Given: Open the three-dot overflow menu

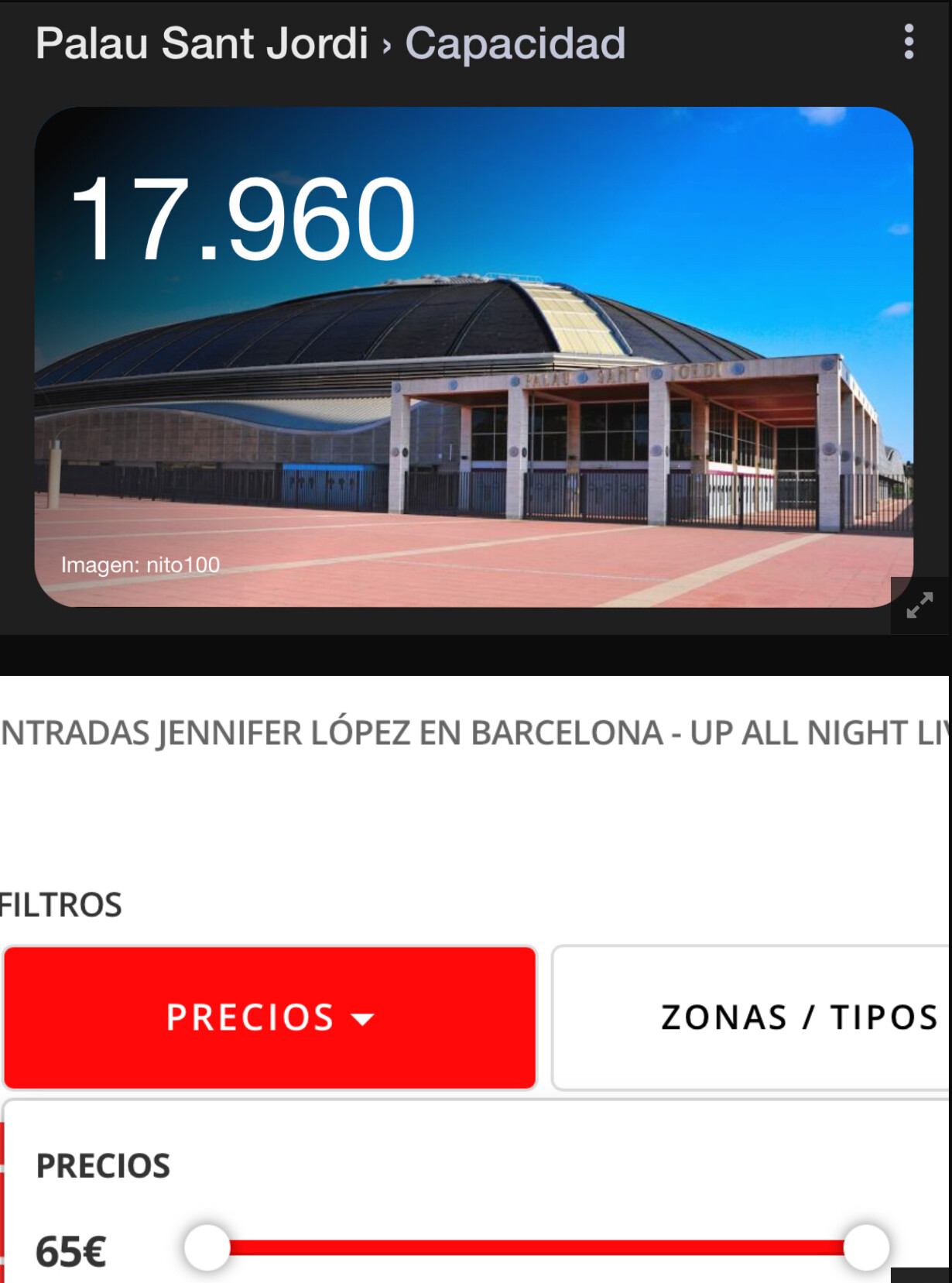Looking at the screenshot, I should click(909, 42).
